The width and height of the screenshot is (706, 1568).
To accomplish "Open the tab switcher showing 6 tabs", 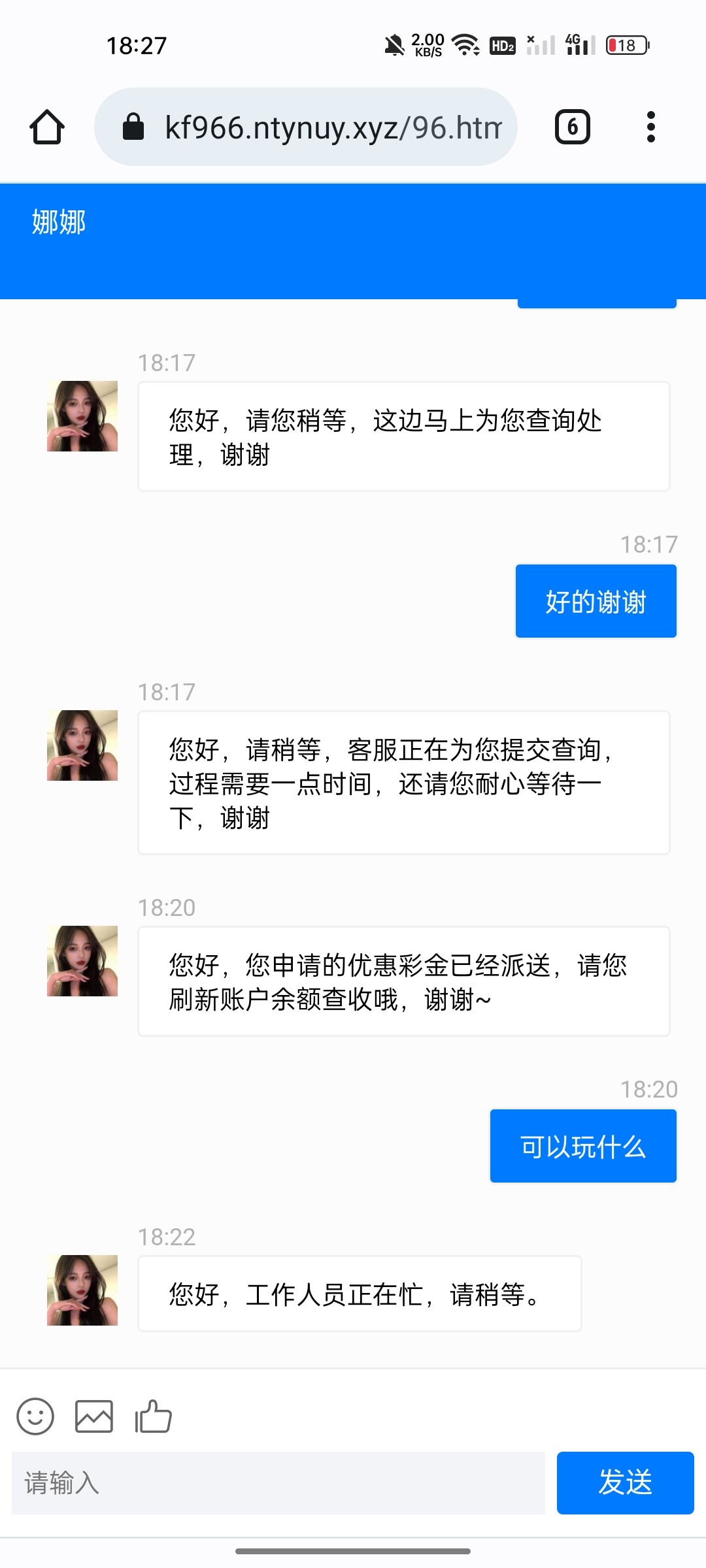I will pos(572,127).
